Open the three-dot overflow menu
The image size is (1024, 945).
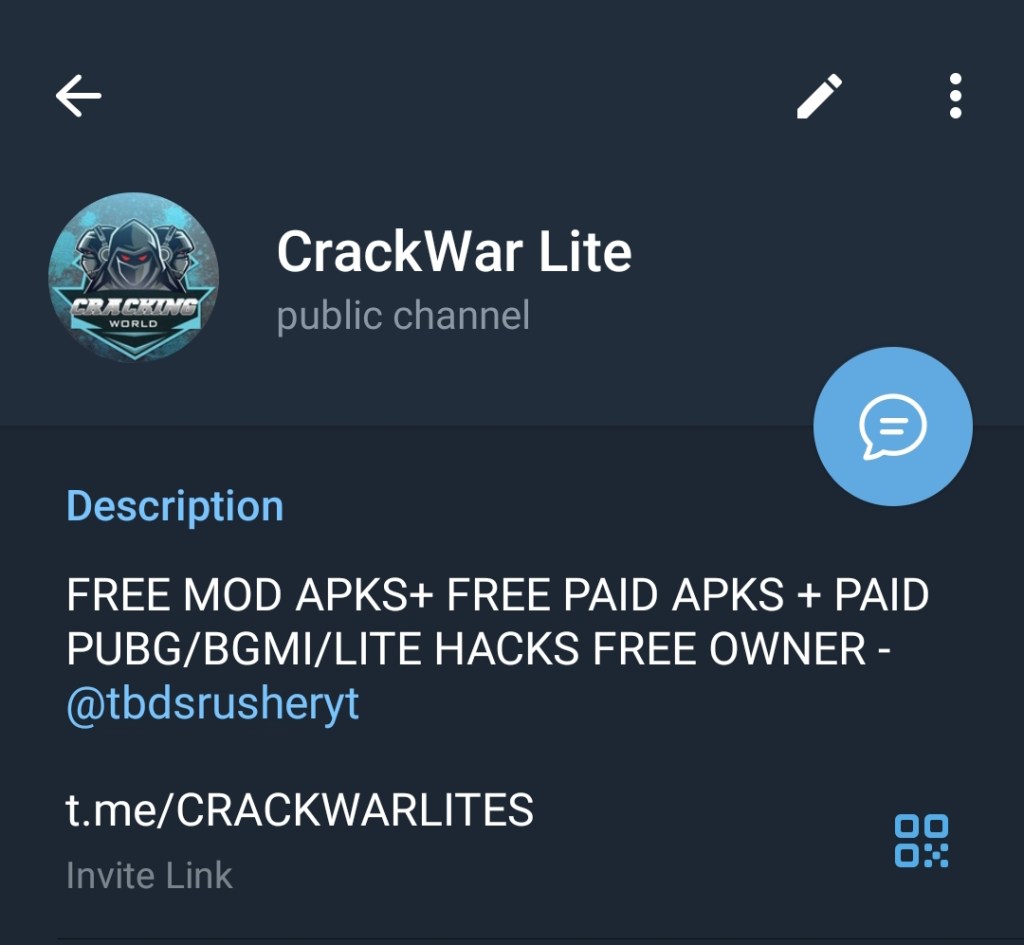coord(955,97)
